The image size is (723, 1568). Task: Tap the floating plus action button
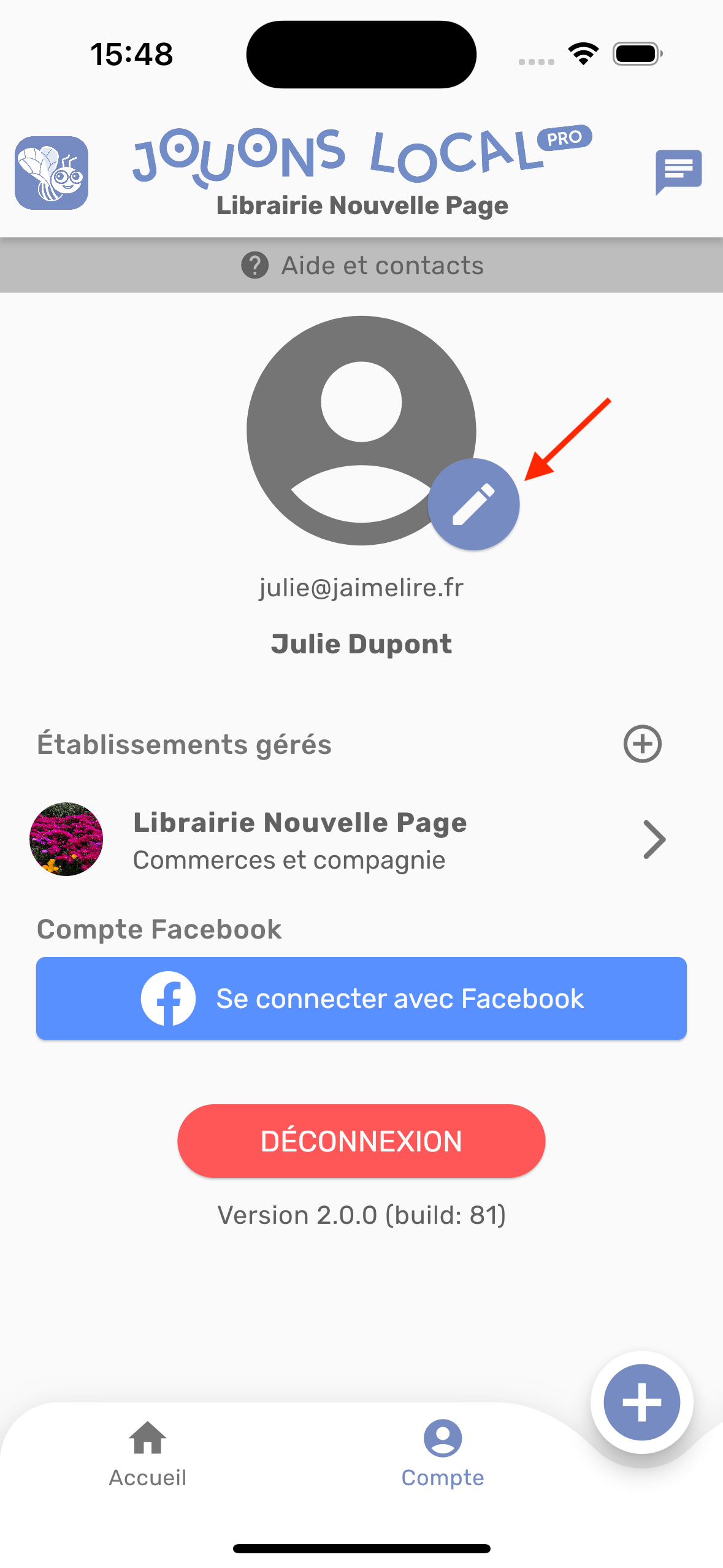point(641,1402)
